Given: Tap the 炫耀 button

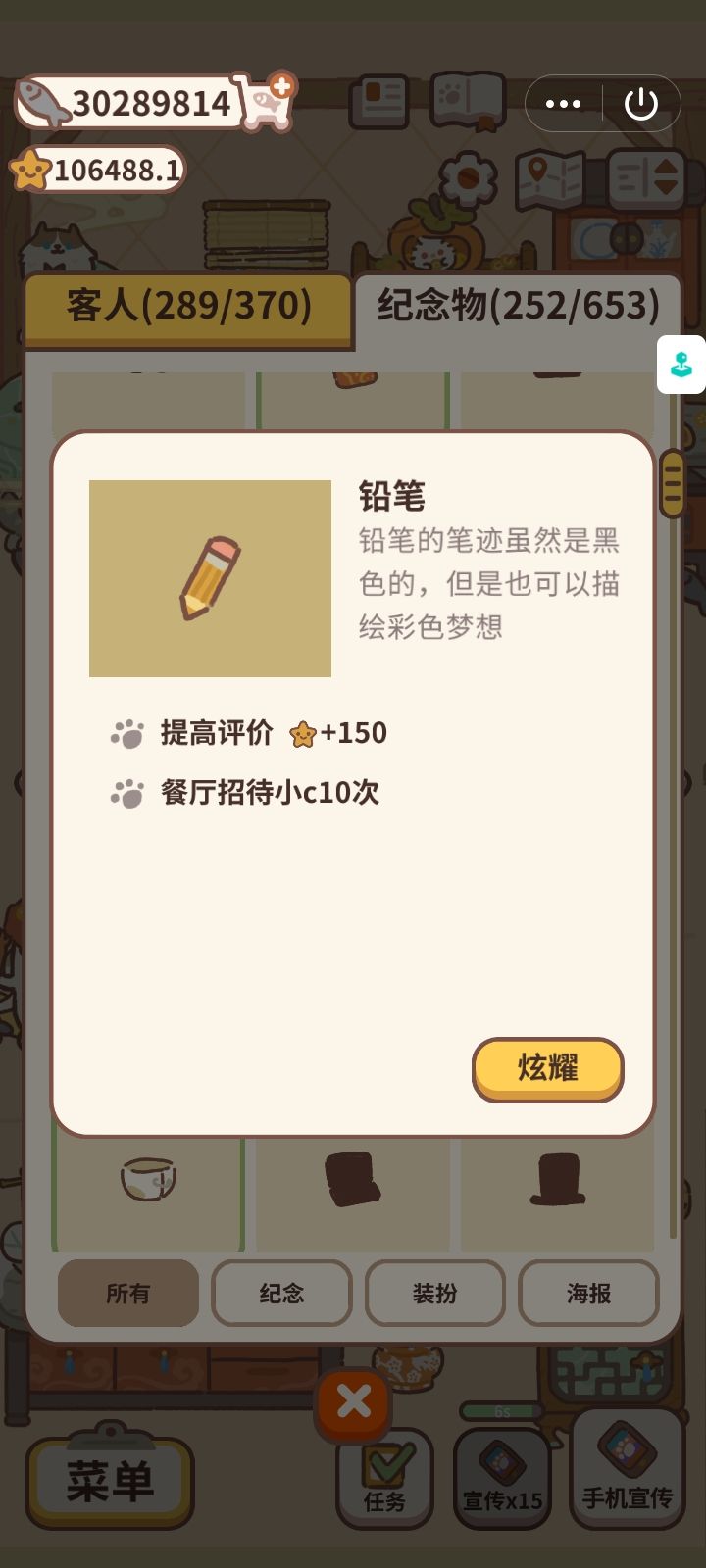Looking at the screenshot, I should point(547,1069).
